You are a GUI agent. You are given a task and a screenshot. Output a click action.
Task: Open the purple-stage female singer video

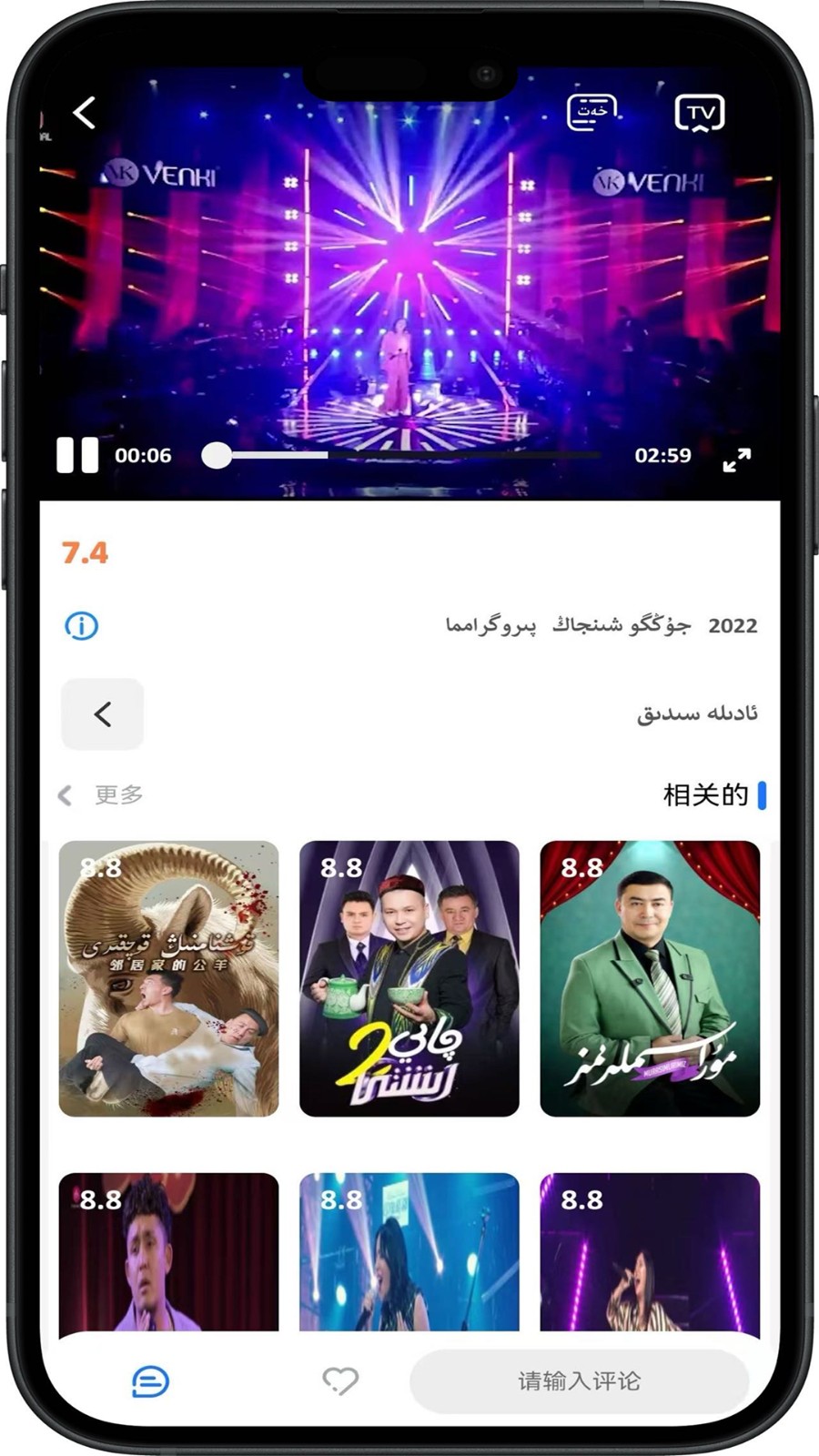[x=649, y=1251]
